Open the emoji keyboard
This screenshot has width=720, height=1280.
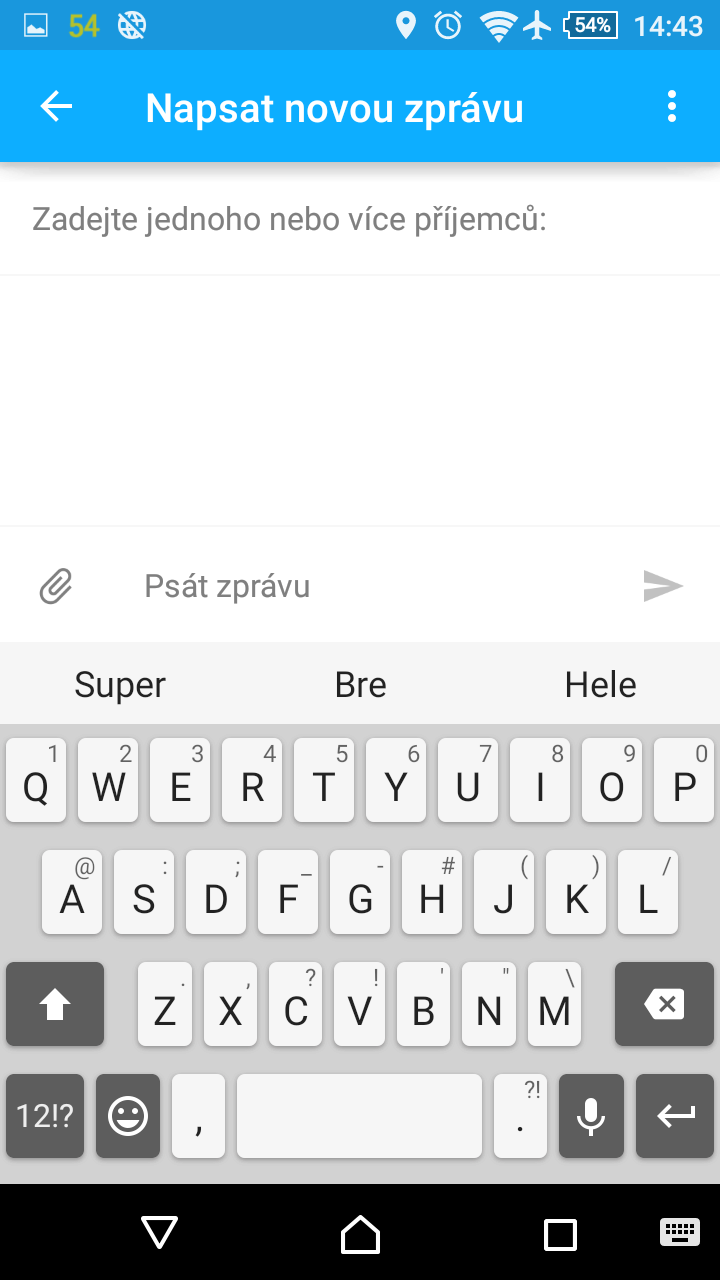128,1116
